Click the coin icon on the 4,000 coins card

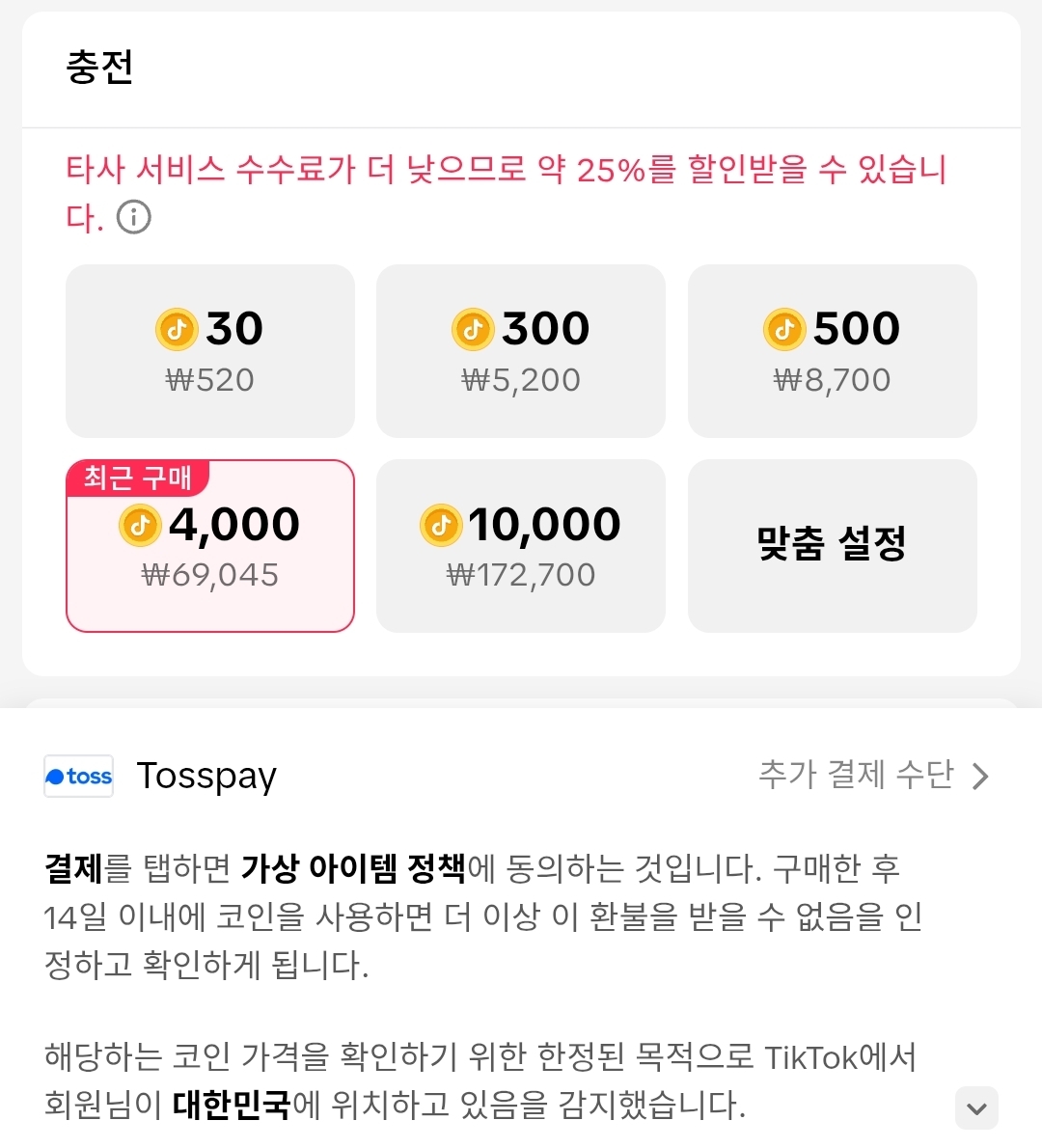tap(138, 525)
